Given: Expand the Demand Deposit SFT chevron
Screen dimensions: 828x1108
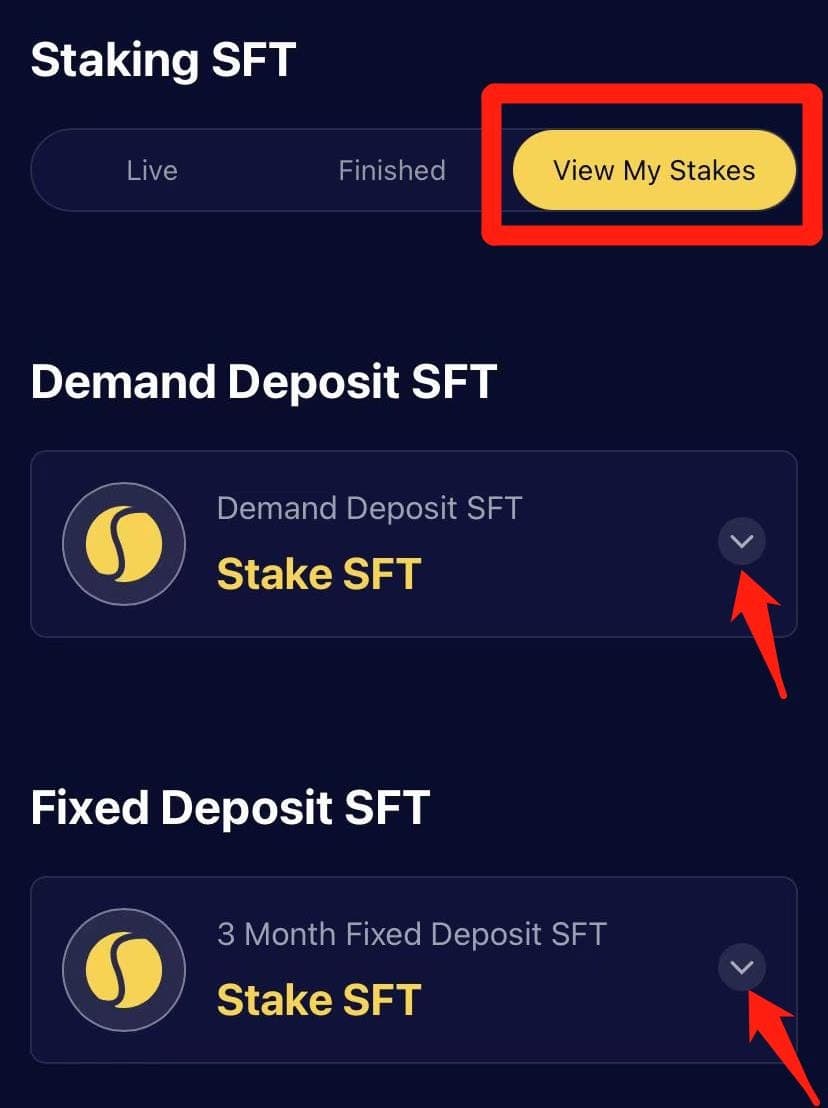Looking at the screenshot, I should tap(742, 542).
